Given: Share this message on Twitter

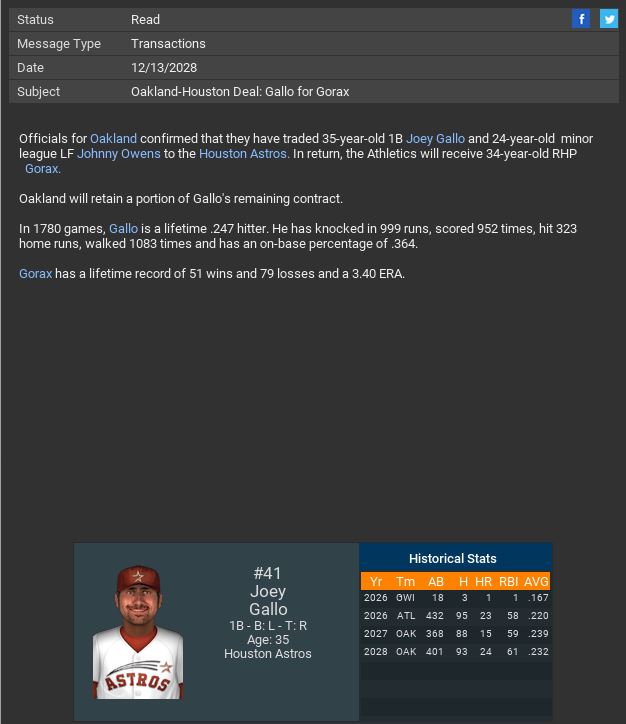Looking at the screenshot, I should click(x=608, y=19).
